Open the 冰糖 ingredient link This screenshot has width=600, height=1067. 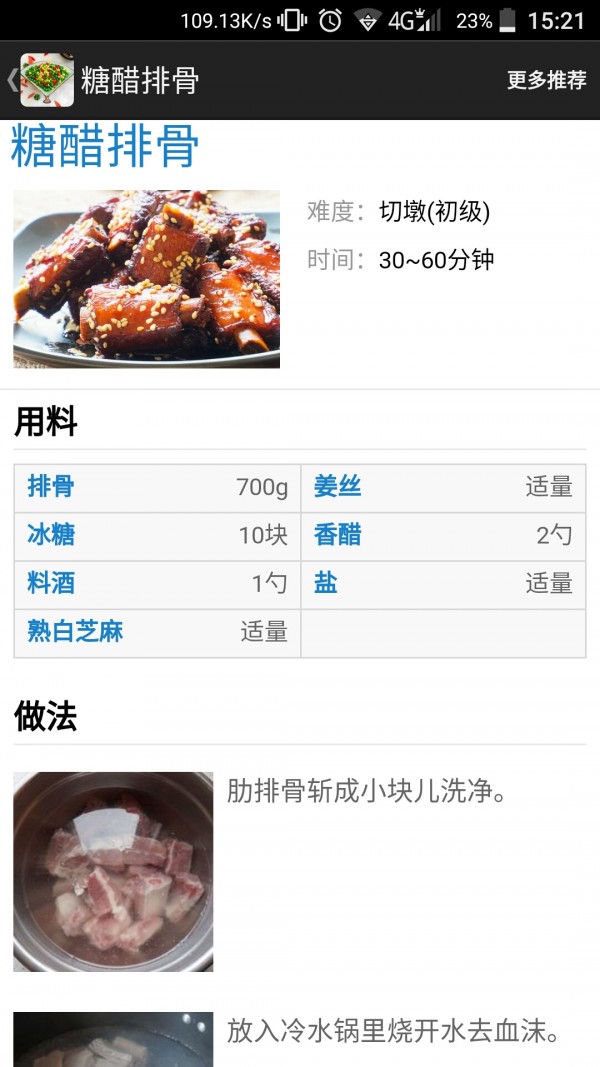(51, 535)
